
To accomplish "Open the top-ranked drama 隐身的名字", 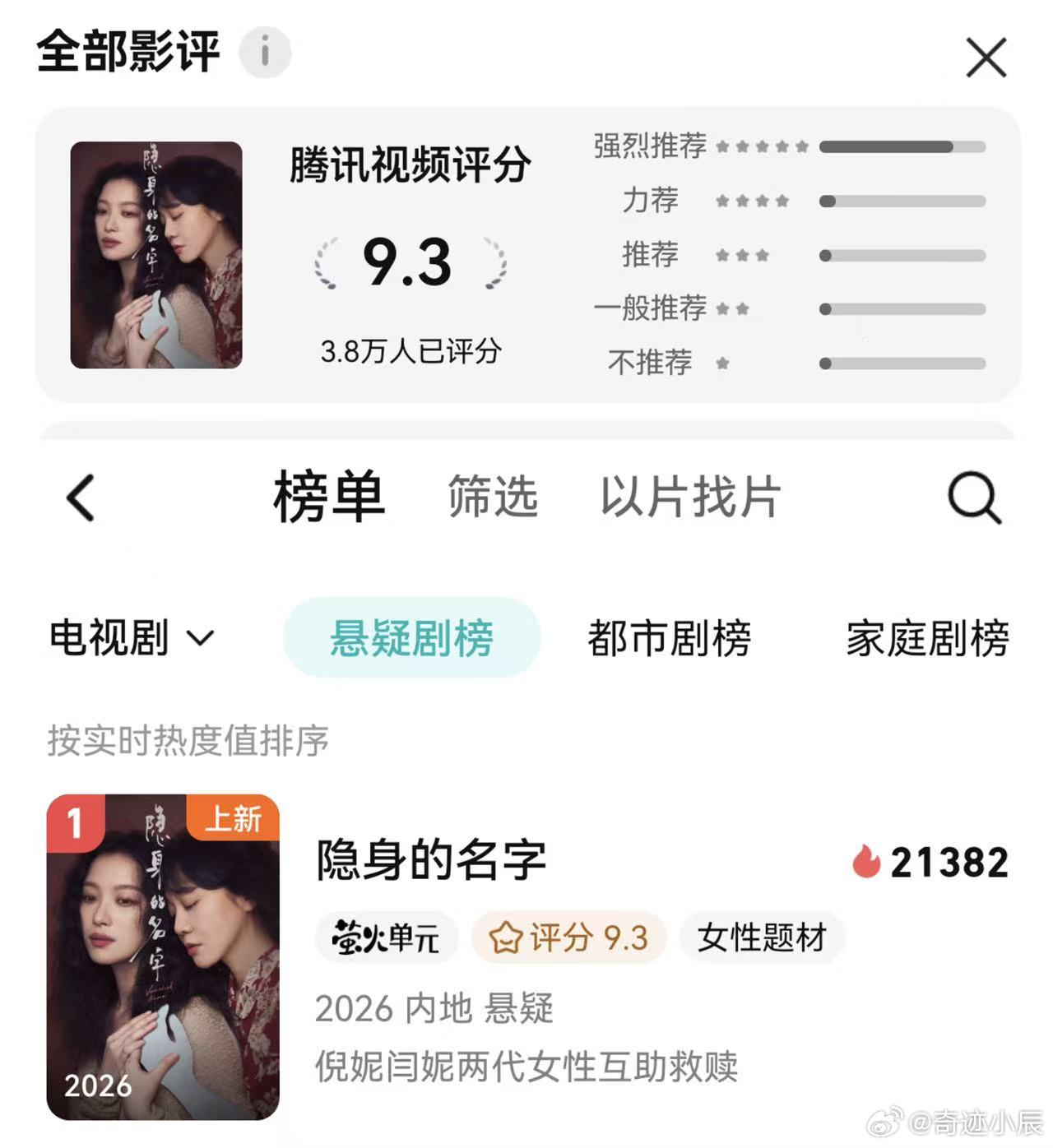I will tap(431, 860).
